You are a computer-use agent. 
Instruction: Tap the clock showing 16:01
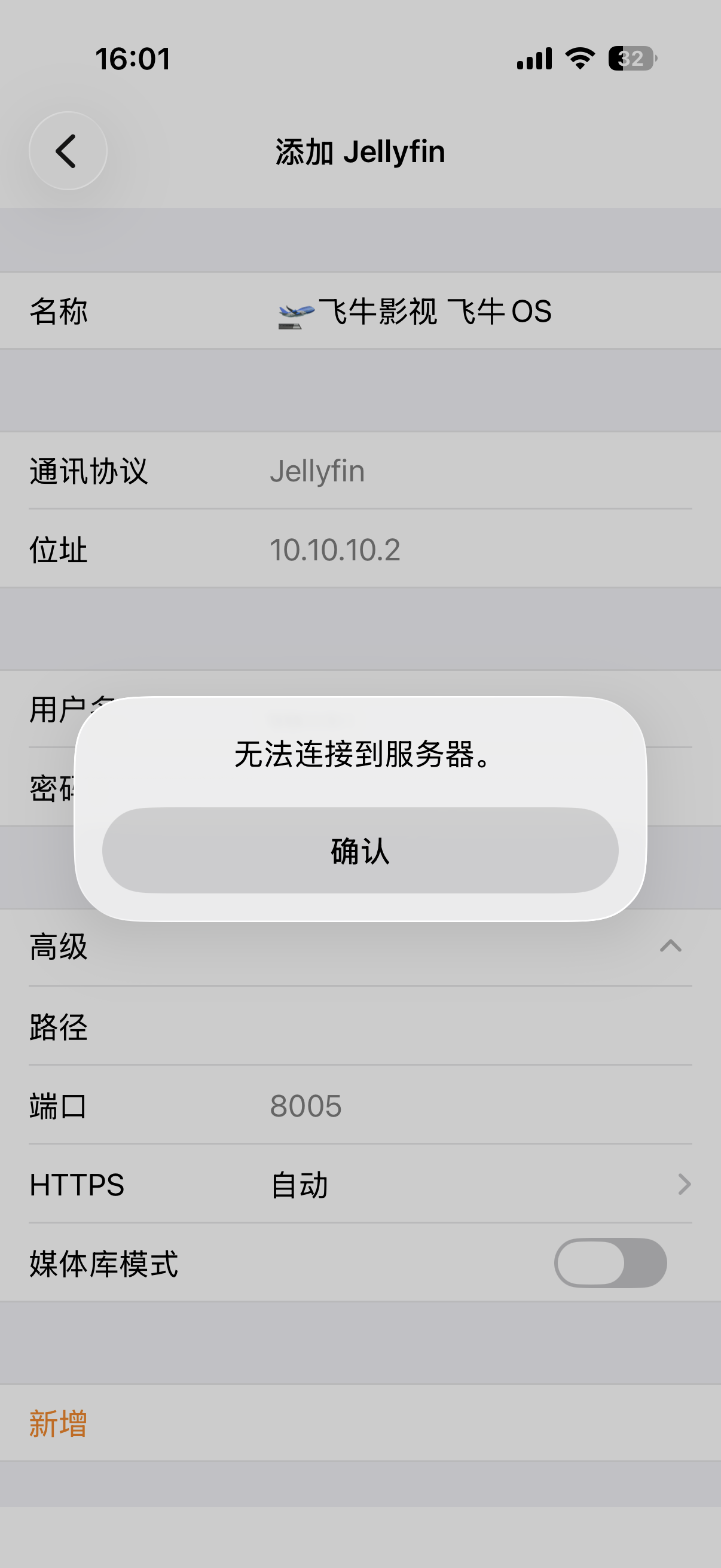tap(133, 59)
